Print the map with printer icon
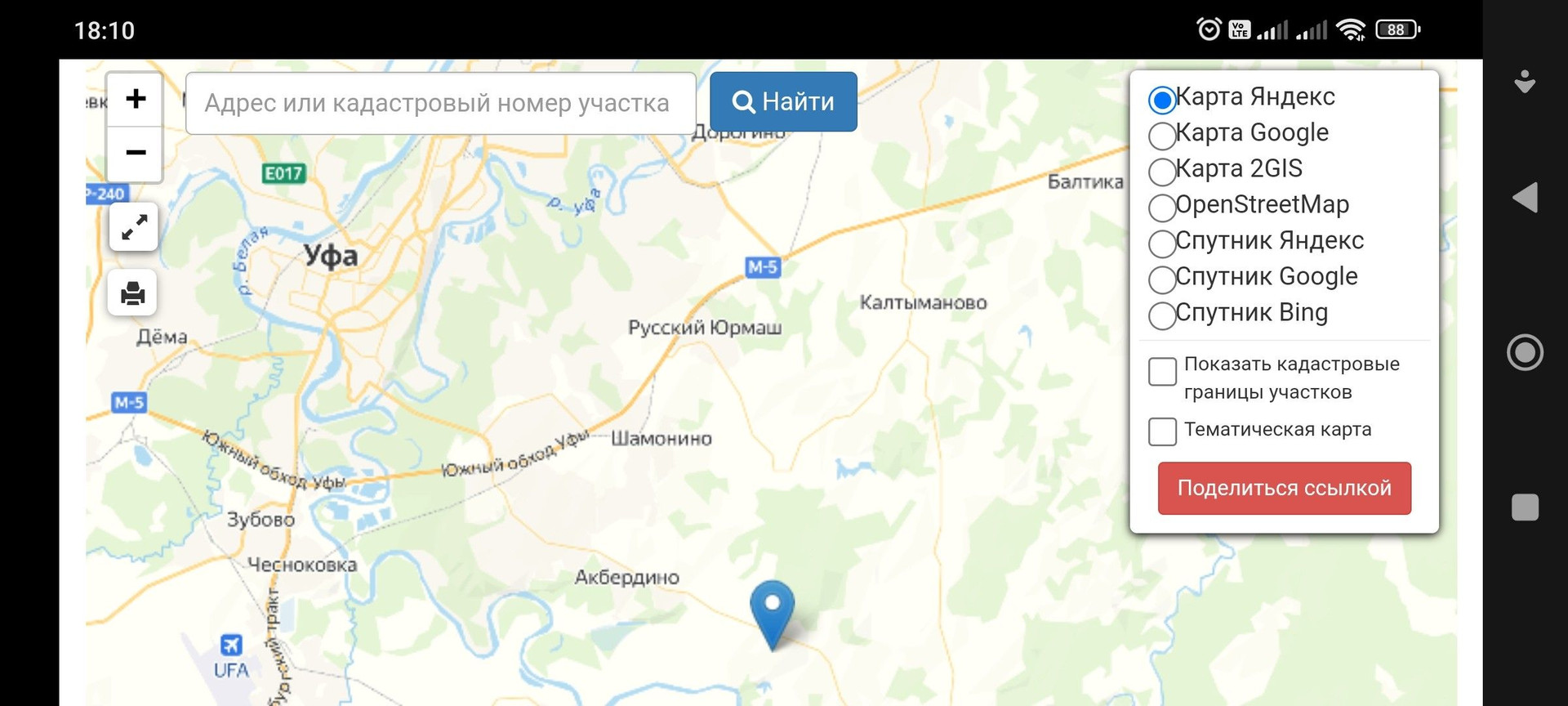 coord(132,293)
